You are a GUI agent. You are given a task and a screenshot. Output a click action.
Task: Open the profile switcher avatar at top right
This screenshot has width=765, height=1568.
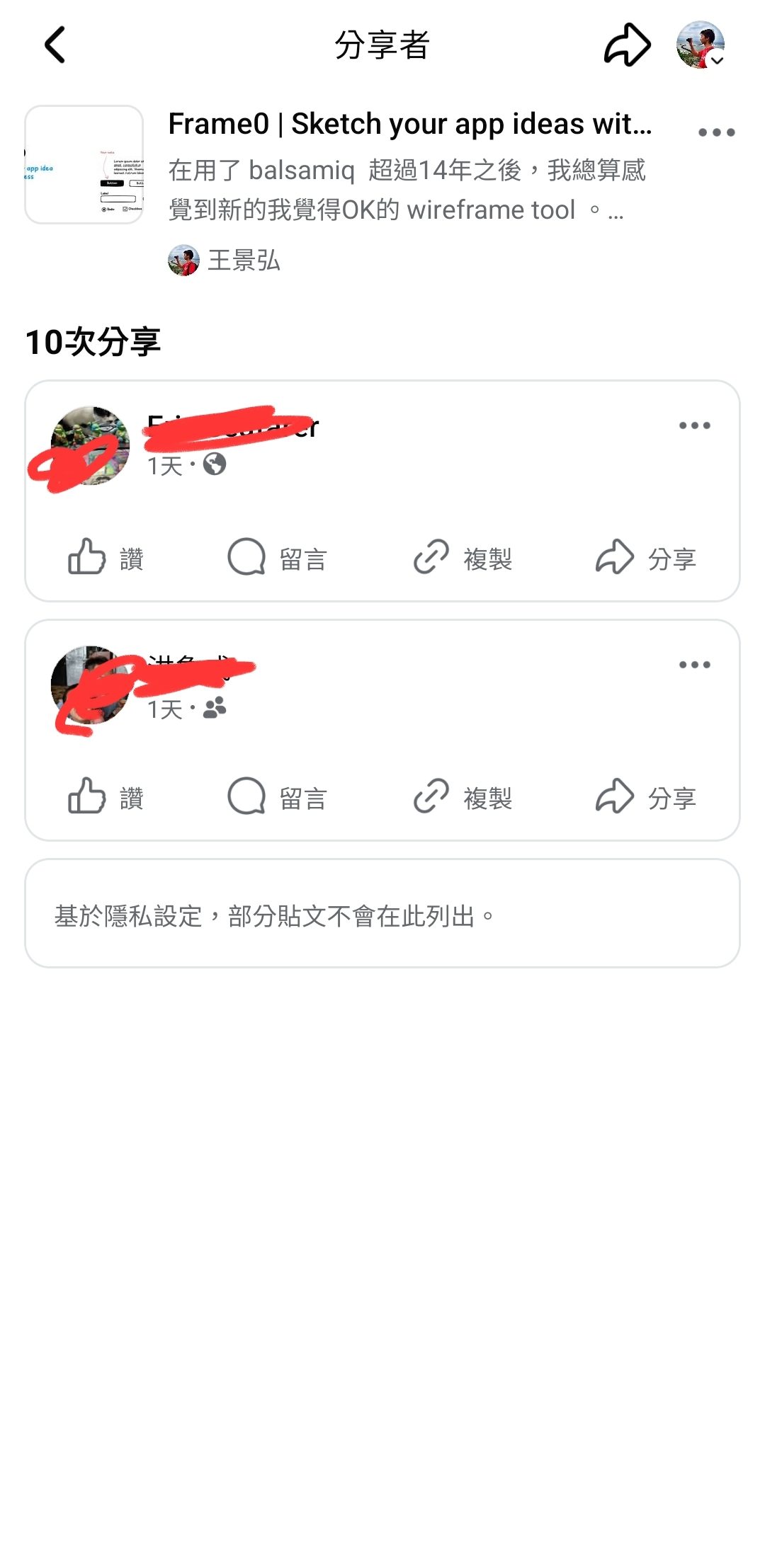701,45
